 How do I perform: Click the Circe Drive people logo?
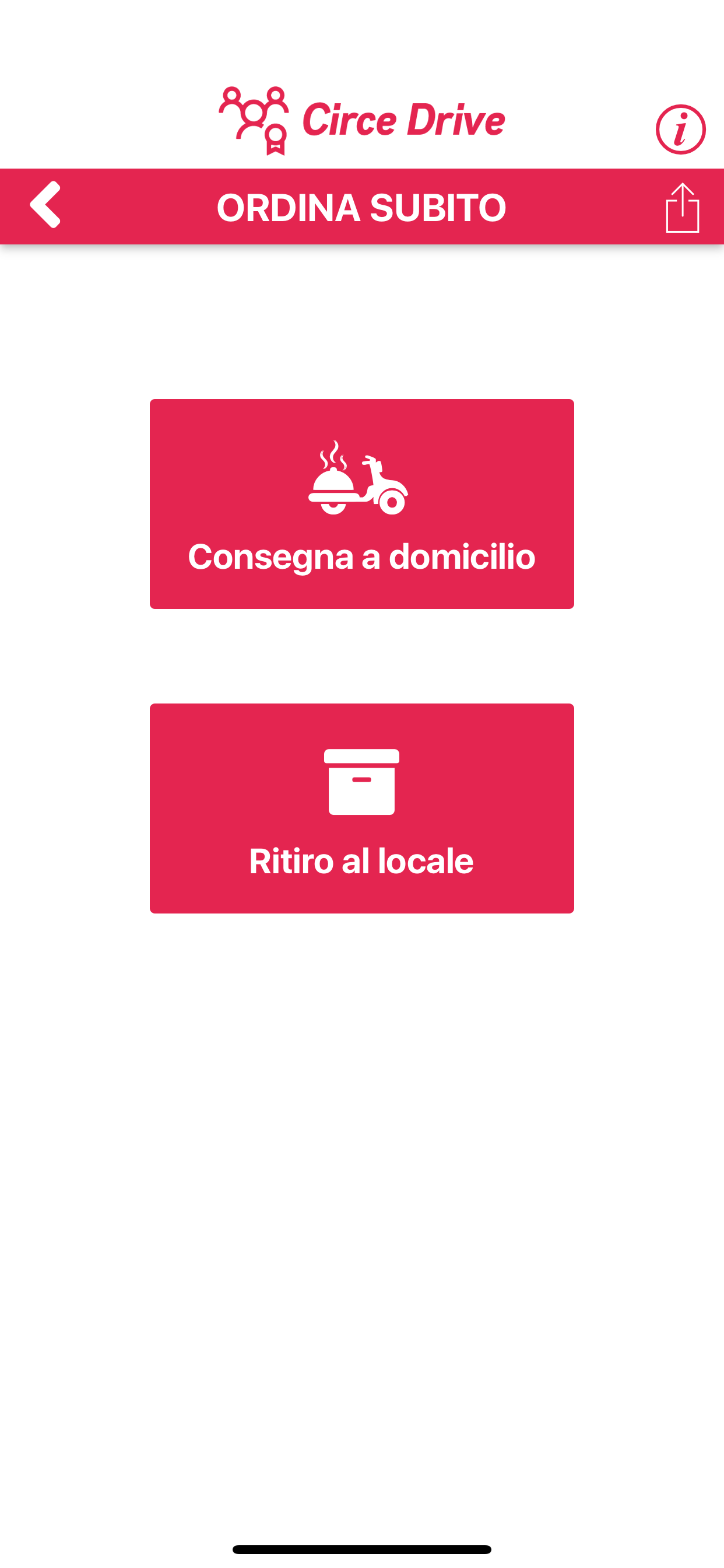coord(252,120)
